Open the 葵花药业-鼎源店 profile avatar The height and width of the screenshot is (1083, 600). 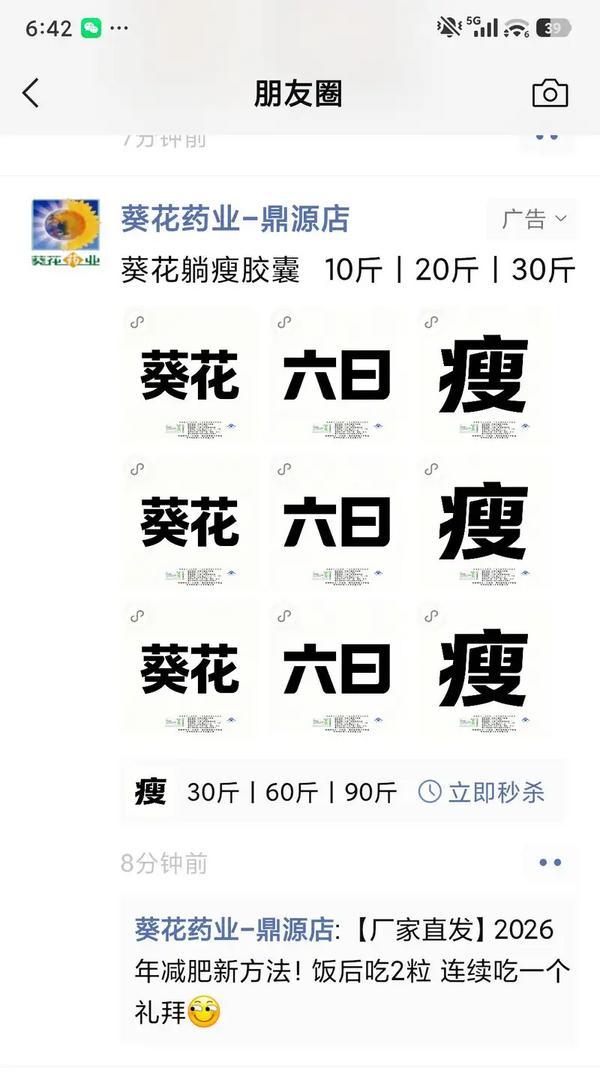click(66, 233)
